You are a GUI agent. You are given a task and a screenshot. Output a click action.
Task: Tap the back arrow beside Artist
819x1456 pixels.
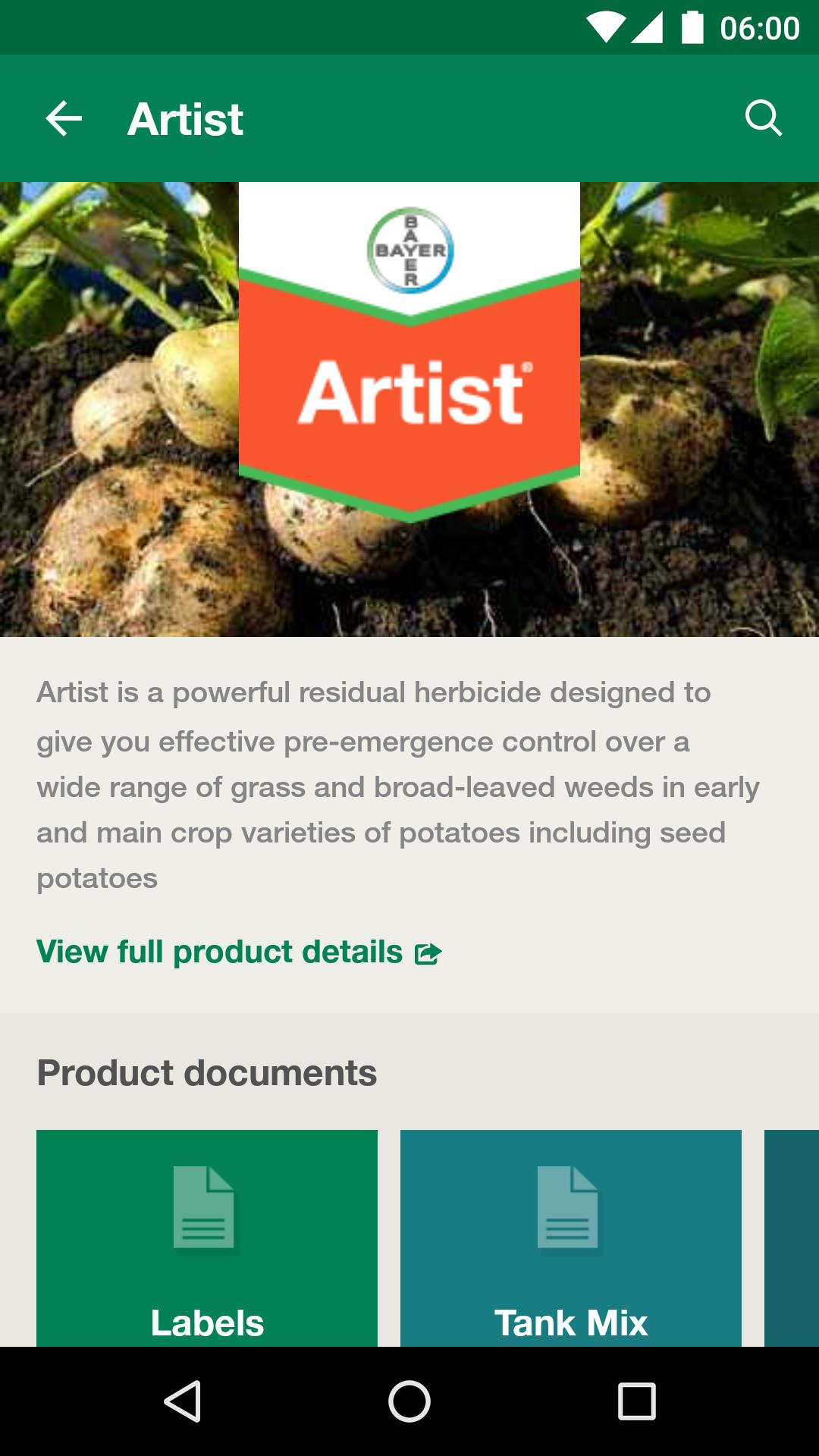coord(63,118)
